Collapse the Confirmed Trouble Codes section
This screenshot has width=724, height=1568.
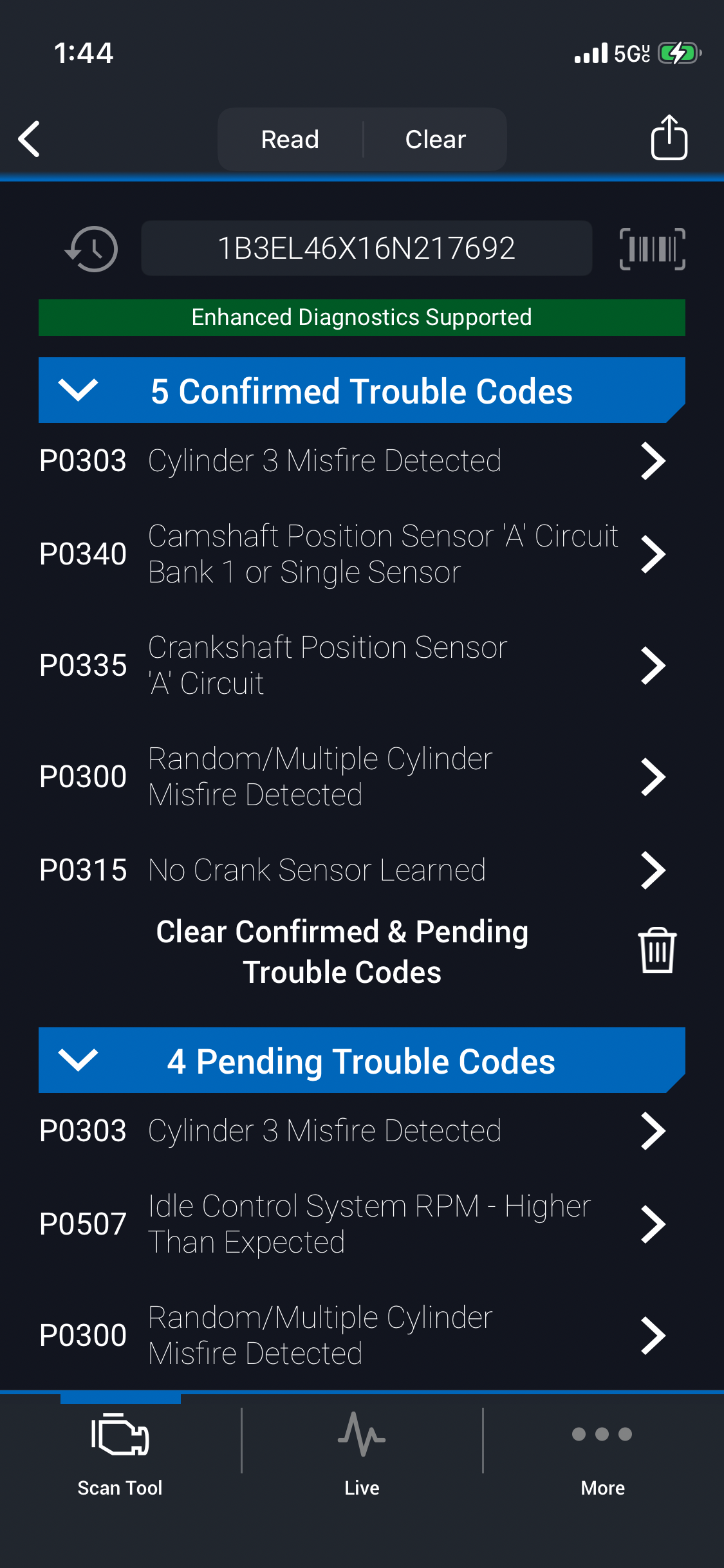click(x=78, y=391)
